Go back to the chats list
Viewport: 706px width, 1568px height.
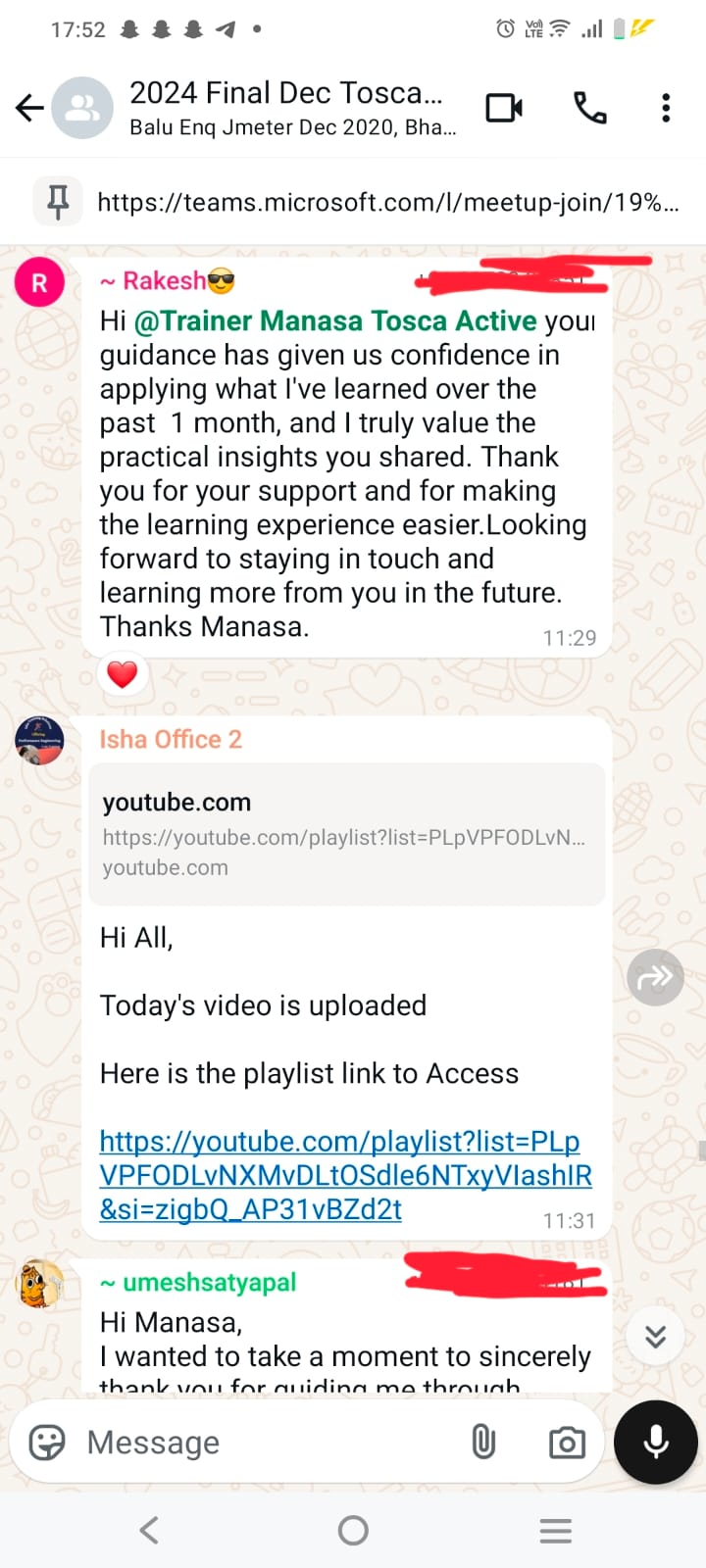coord(29,107)
